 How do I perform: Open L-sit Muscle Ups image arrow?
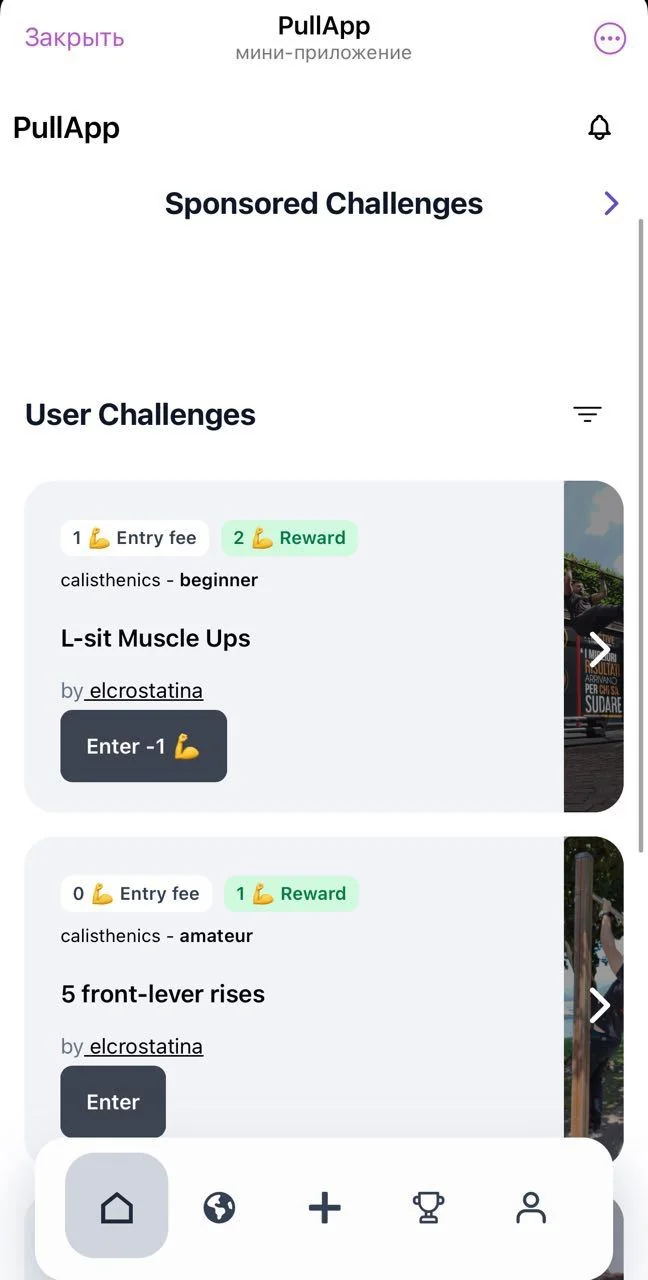[599, 649]
